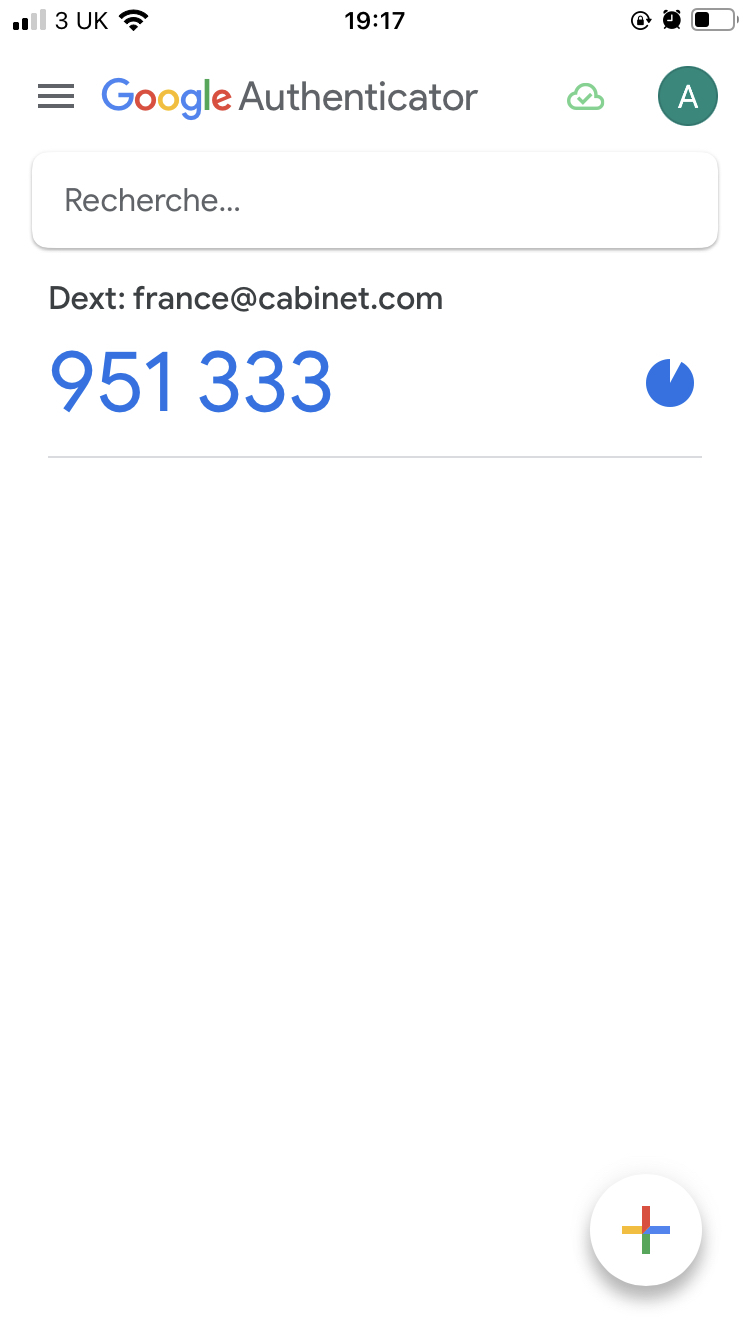Copy the Dext code 951 333

point(191,382)
